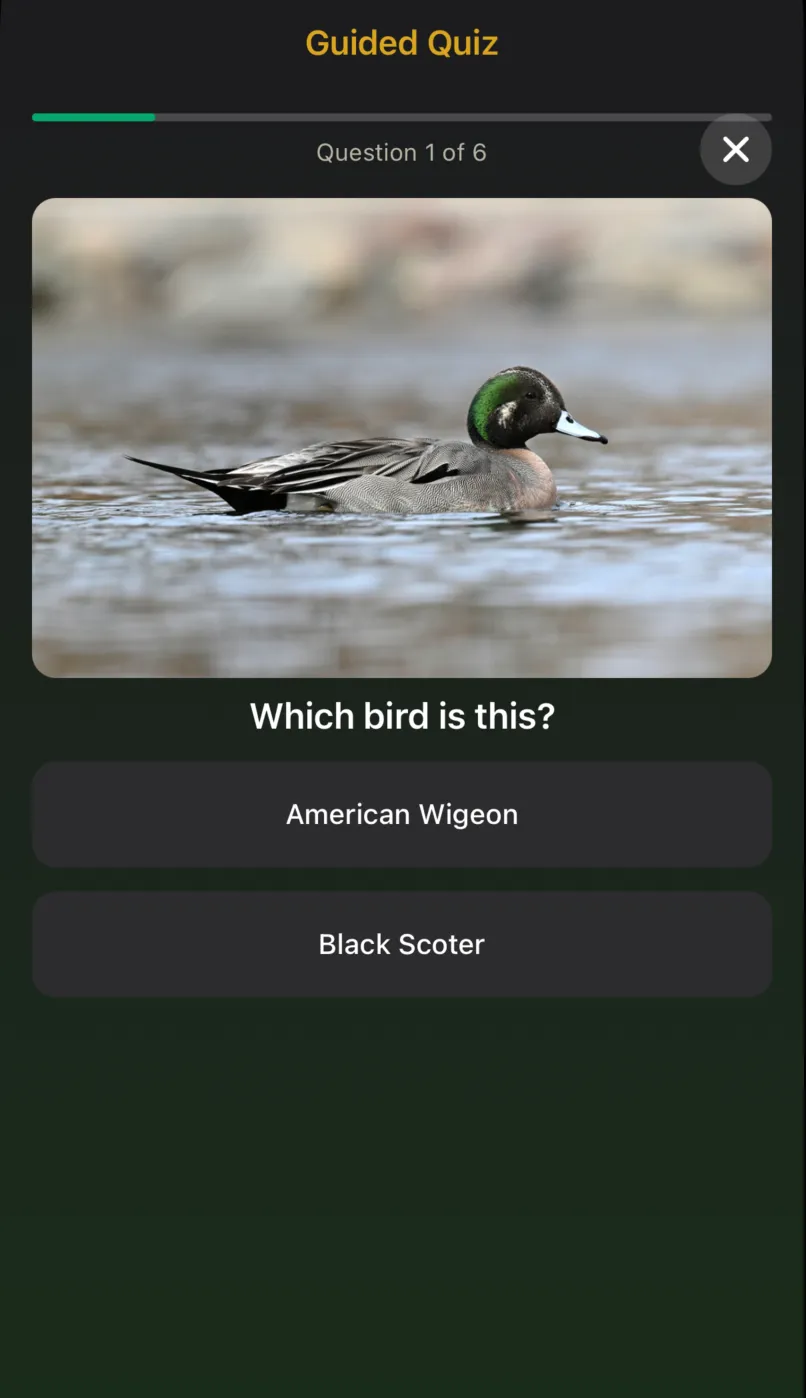This screenshot has height=1398, width=806.
Task: Click the quiz progress bar
Action: pos(402,117)
